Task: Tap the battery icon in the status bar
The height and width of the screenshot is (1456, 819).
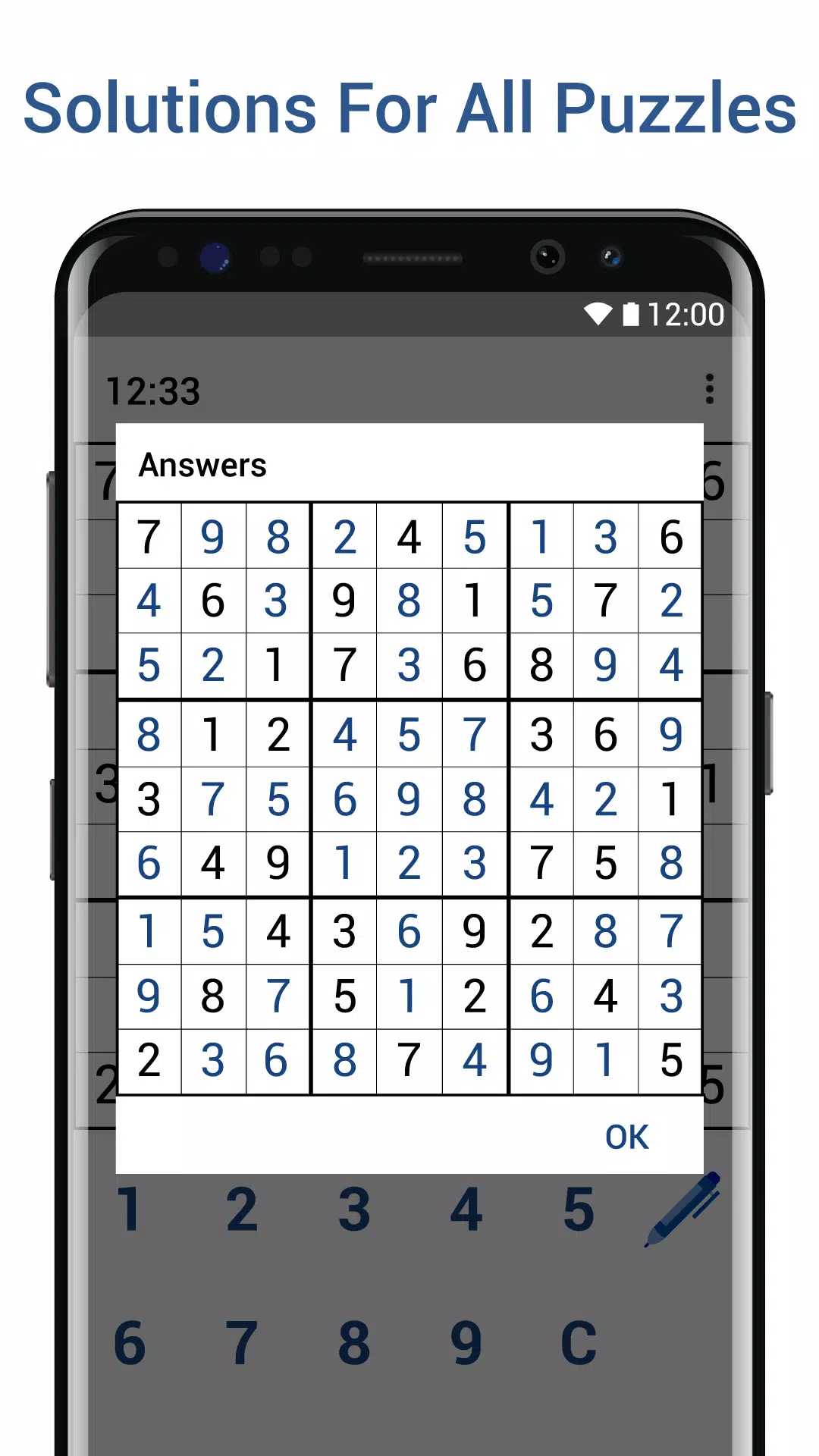Action: [632, 313]
